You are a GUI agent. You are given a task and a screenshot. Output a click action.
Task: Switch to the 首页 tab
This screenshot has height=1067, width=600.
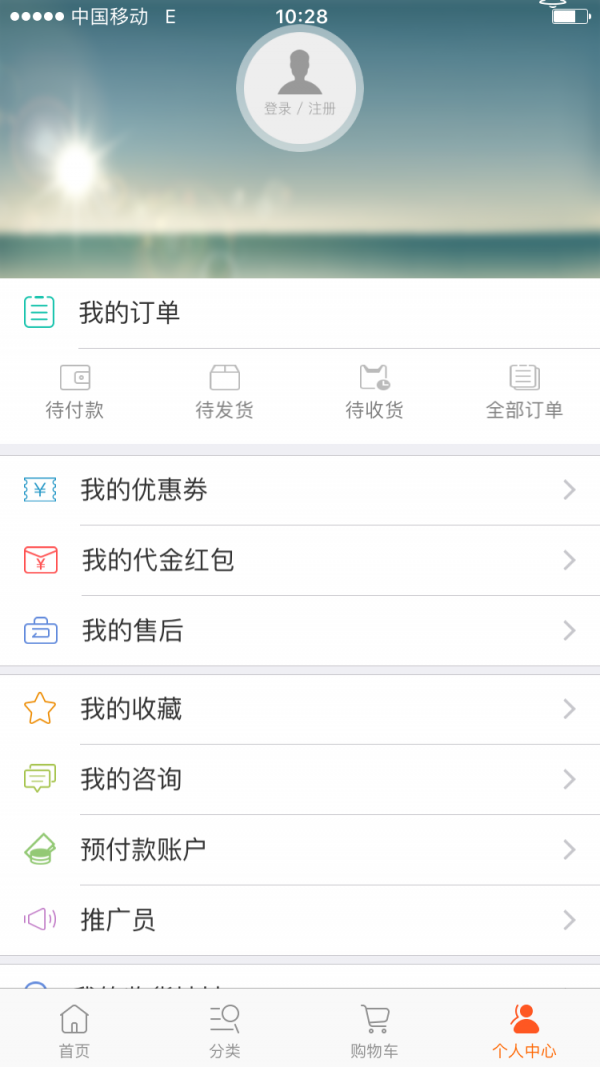coord(74,1030)
